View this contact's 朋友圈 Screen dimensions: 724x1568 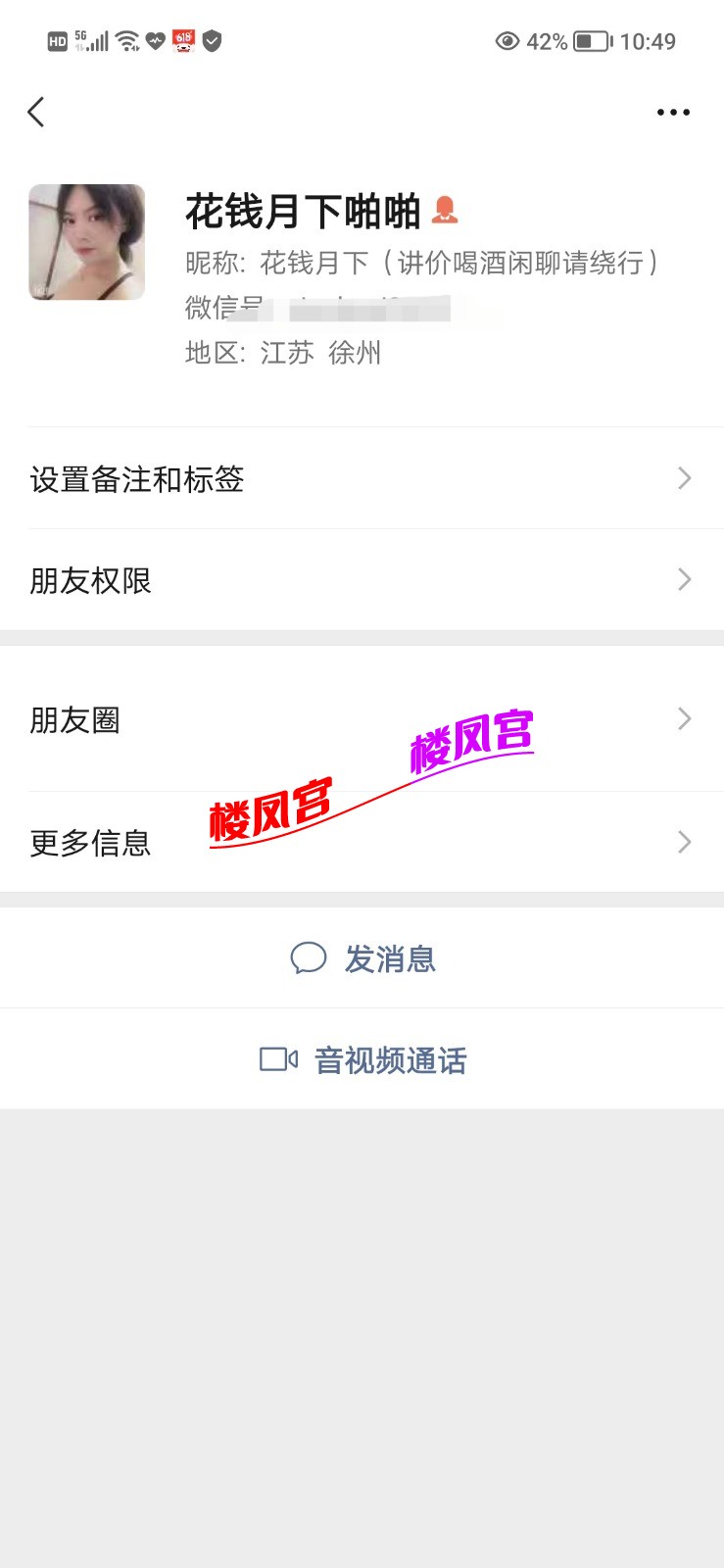click(x=362, y=719)
